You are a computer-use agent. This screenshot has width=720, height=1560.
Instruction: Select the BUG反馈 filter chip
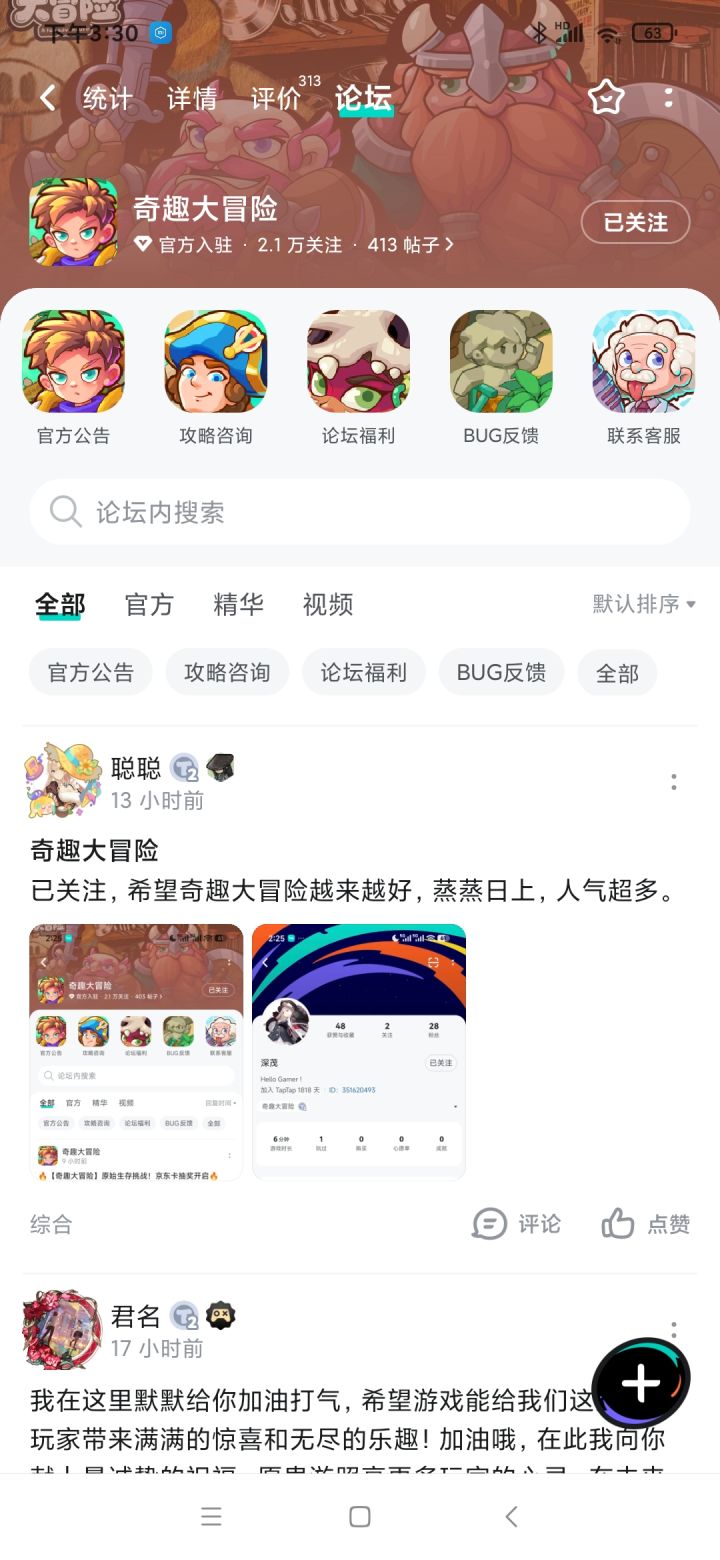point(500,672)
